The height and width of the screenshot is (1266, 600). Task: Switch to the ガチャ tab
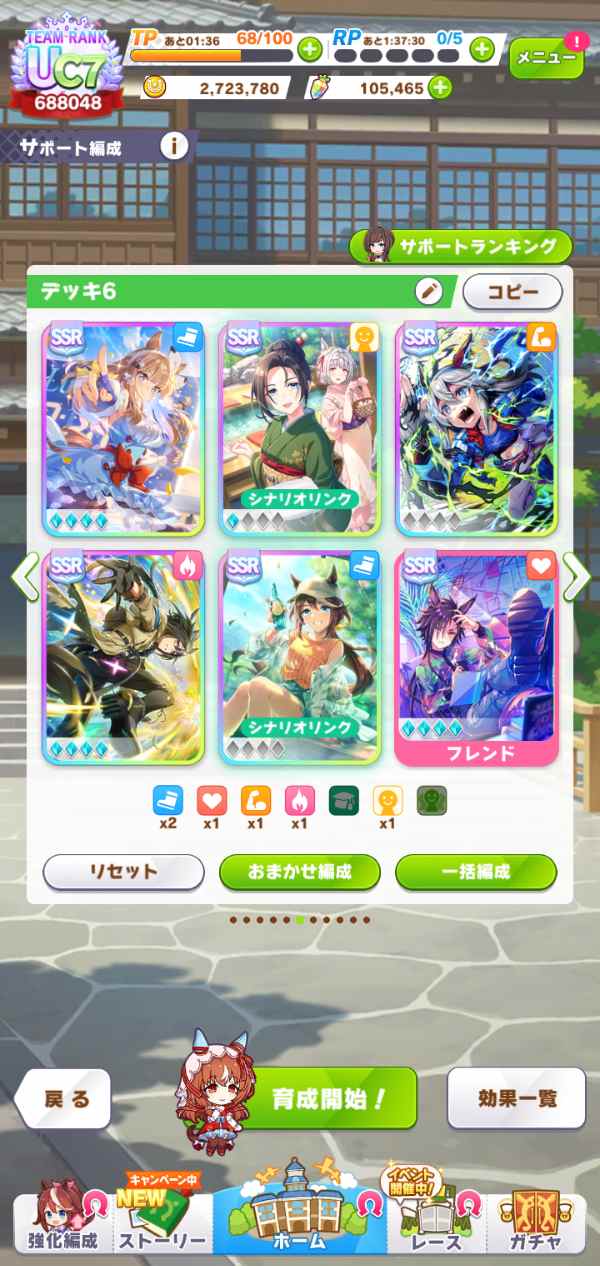tap(535, 1226)
